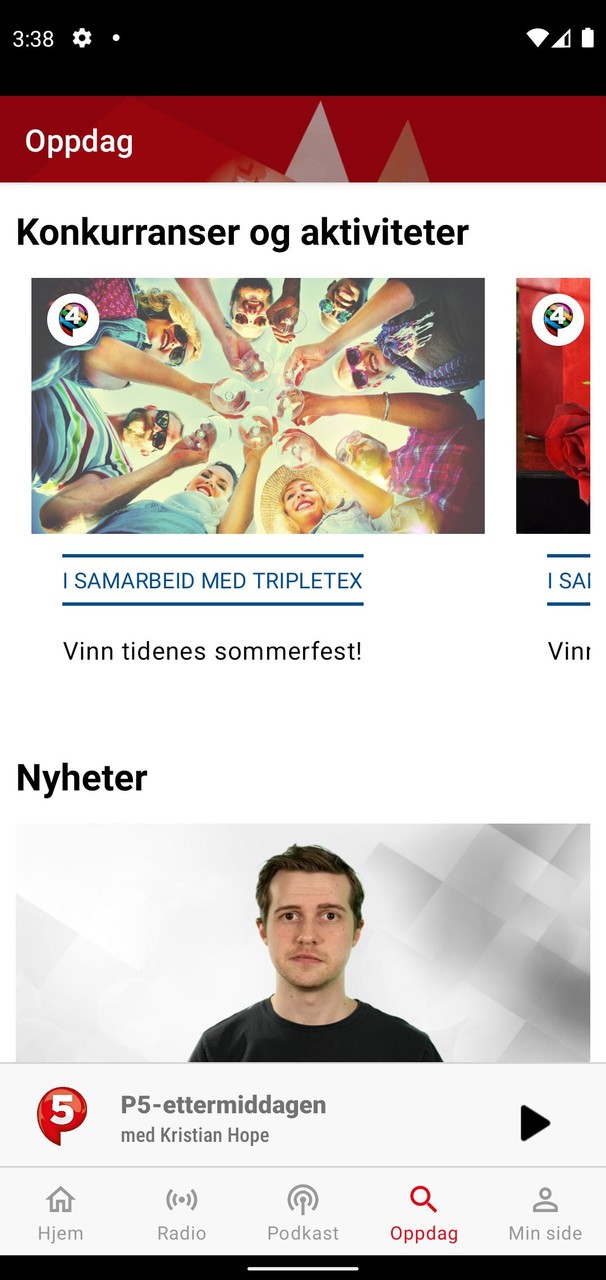Play P5-ettermiddagen in the mini player
Image resolution: width=606 pixels, height=1280 pixels.
[x=535, y=1123]
